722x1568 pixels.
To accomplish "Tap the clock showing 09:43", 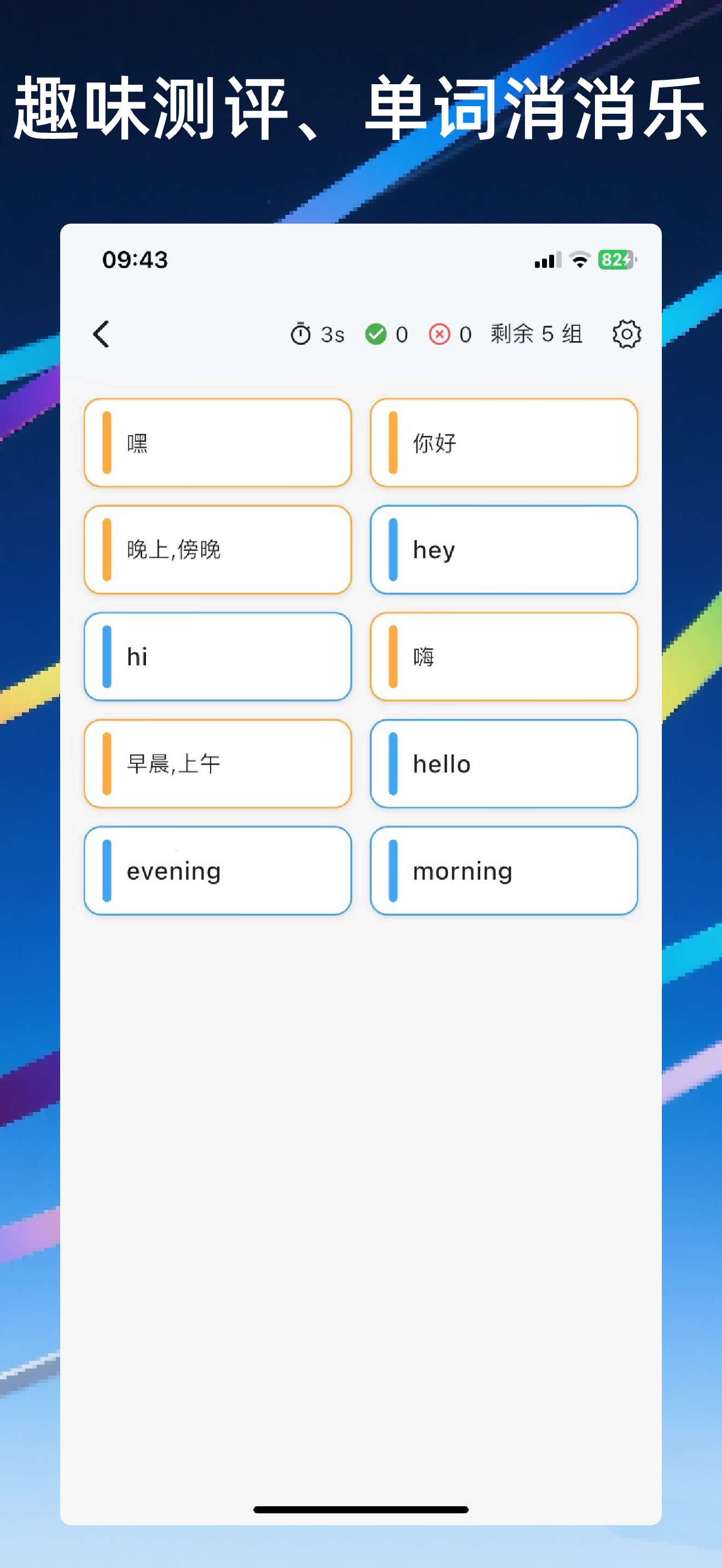I will 135,259.
